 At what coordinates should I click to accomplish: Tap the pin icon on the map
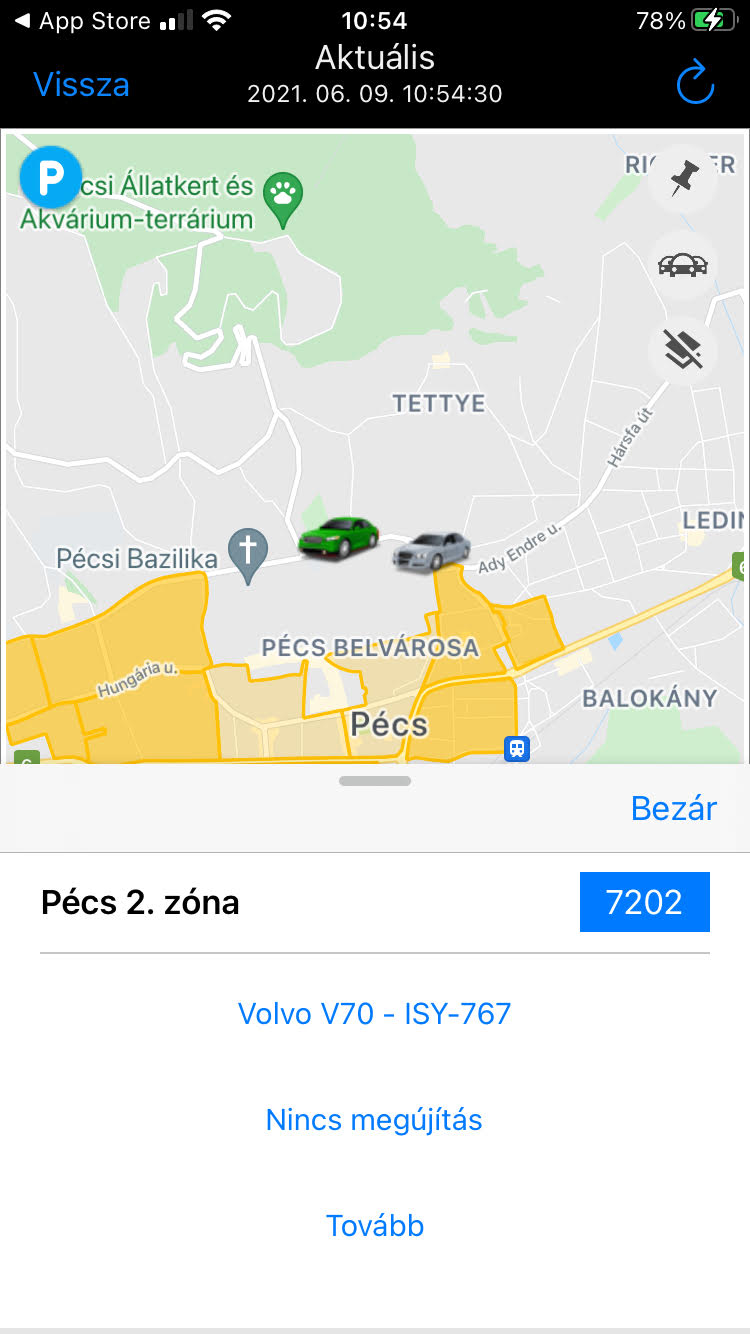(684, 181)
